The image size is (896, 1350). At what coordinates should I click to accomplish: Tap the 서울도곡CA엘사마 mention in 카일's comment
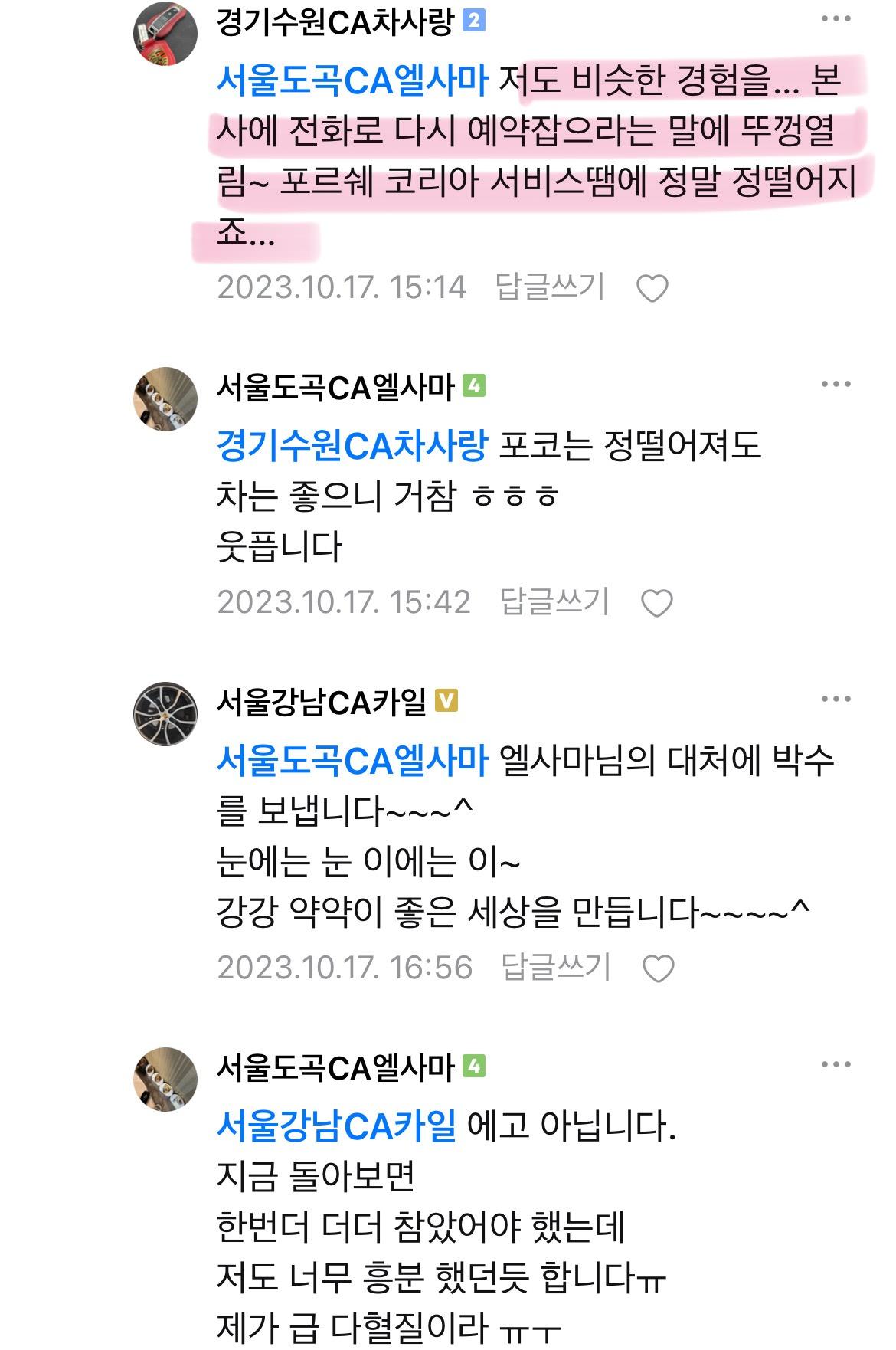pyautogui.click(x=352, y=760)
